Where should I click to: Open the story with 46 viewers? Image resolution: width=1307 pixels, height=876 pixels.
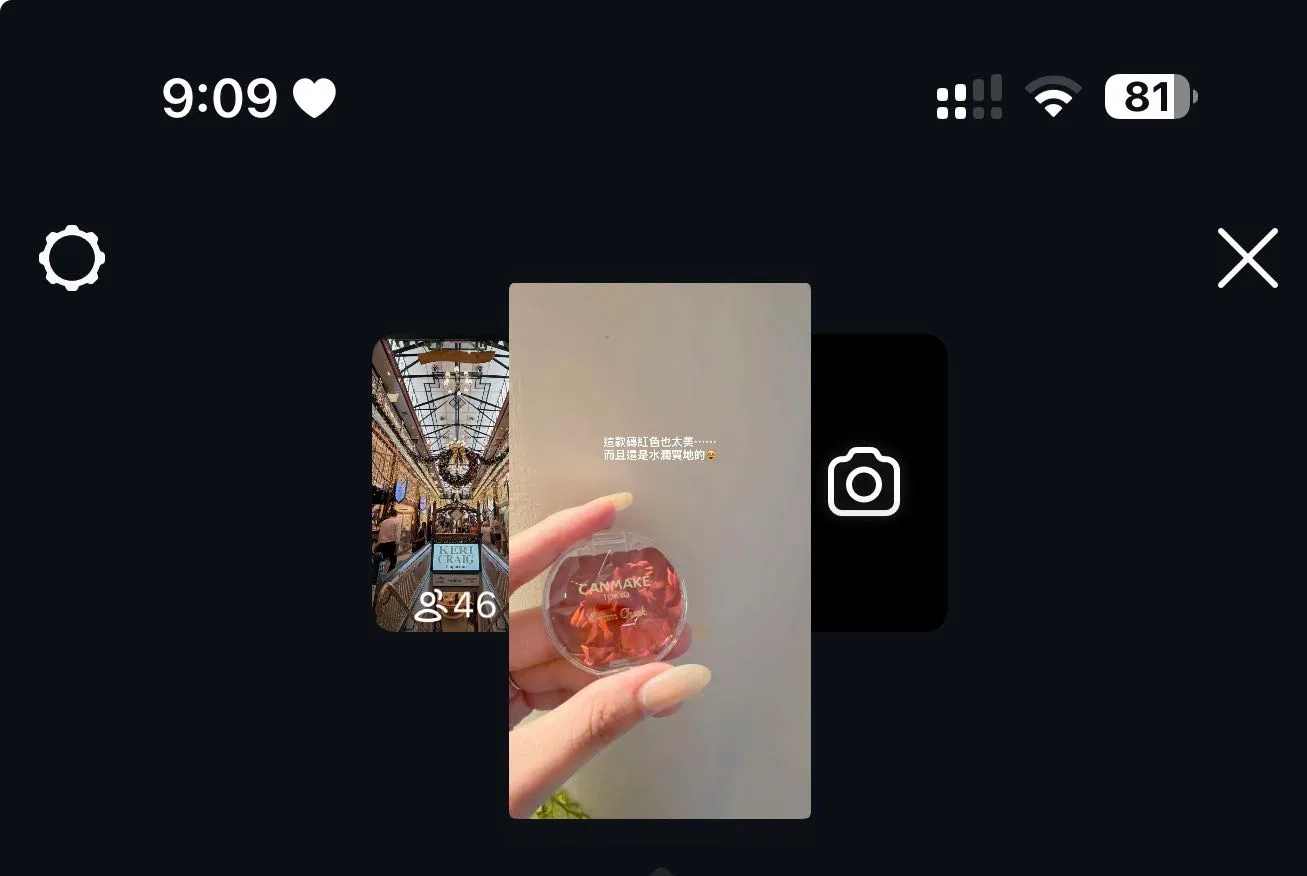440,484
